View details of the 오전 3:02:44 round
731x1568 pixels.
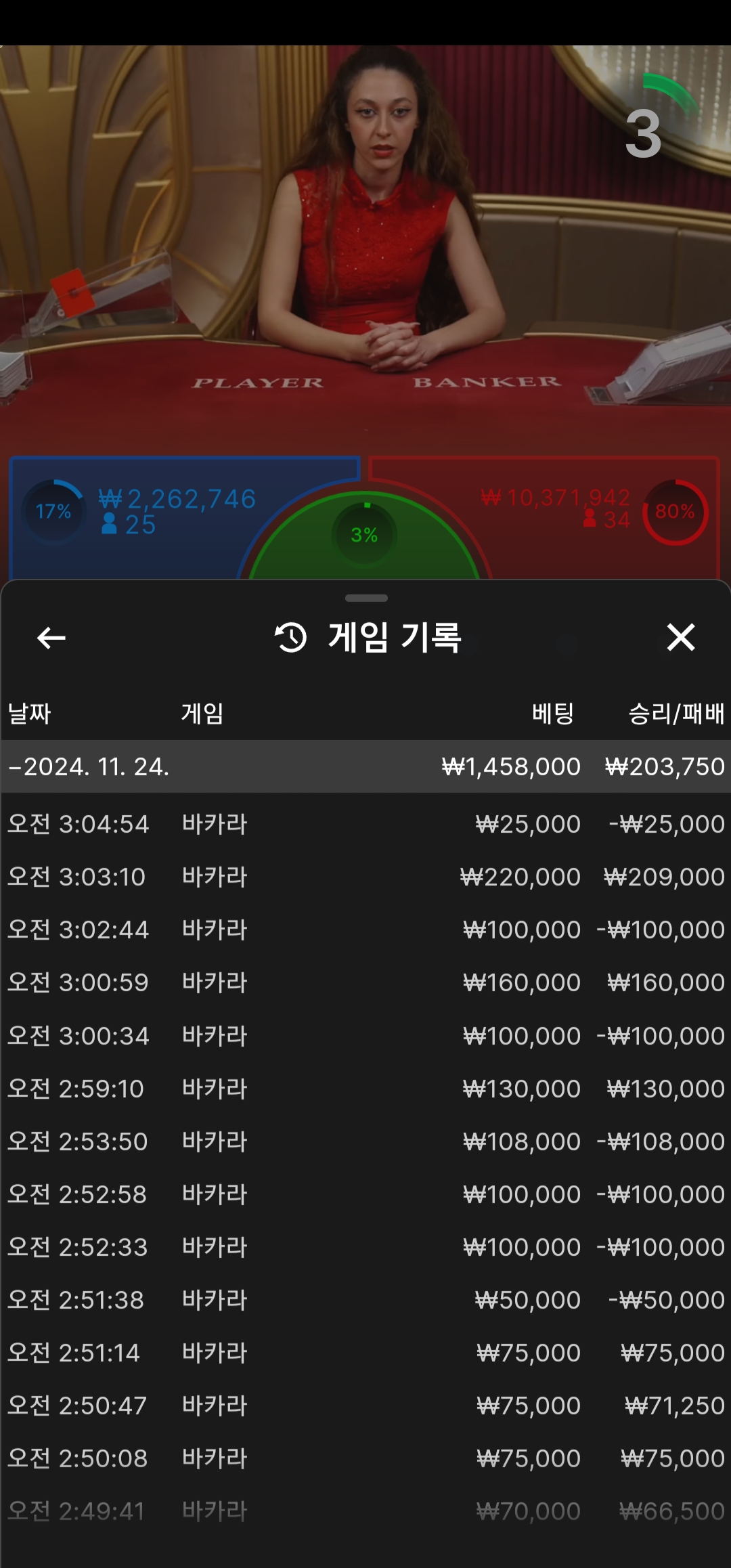[365, 930]
